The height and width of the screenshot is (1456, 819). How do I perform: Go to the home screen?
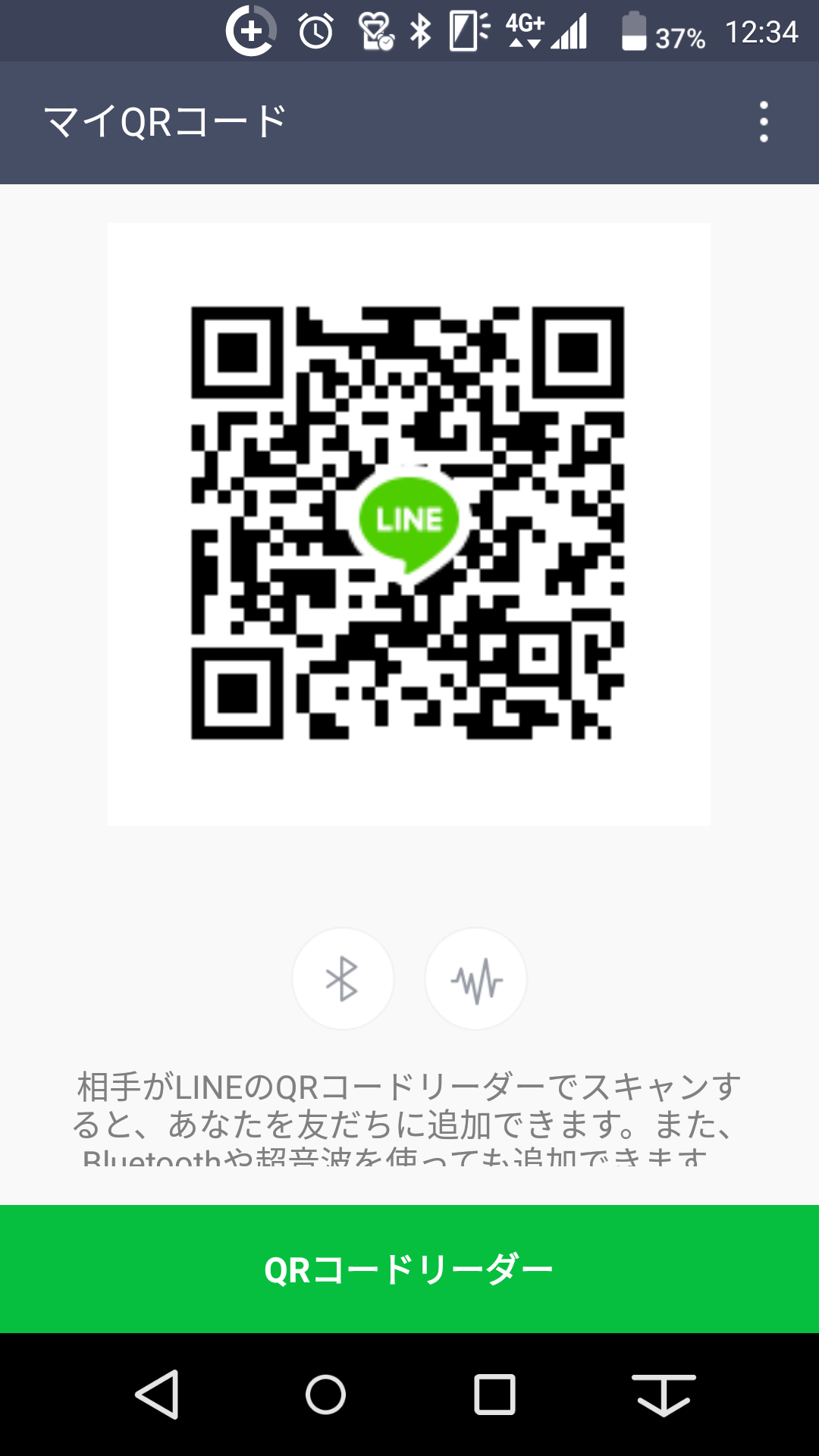click(x=325, y=1394)
